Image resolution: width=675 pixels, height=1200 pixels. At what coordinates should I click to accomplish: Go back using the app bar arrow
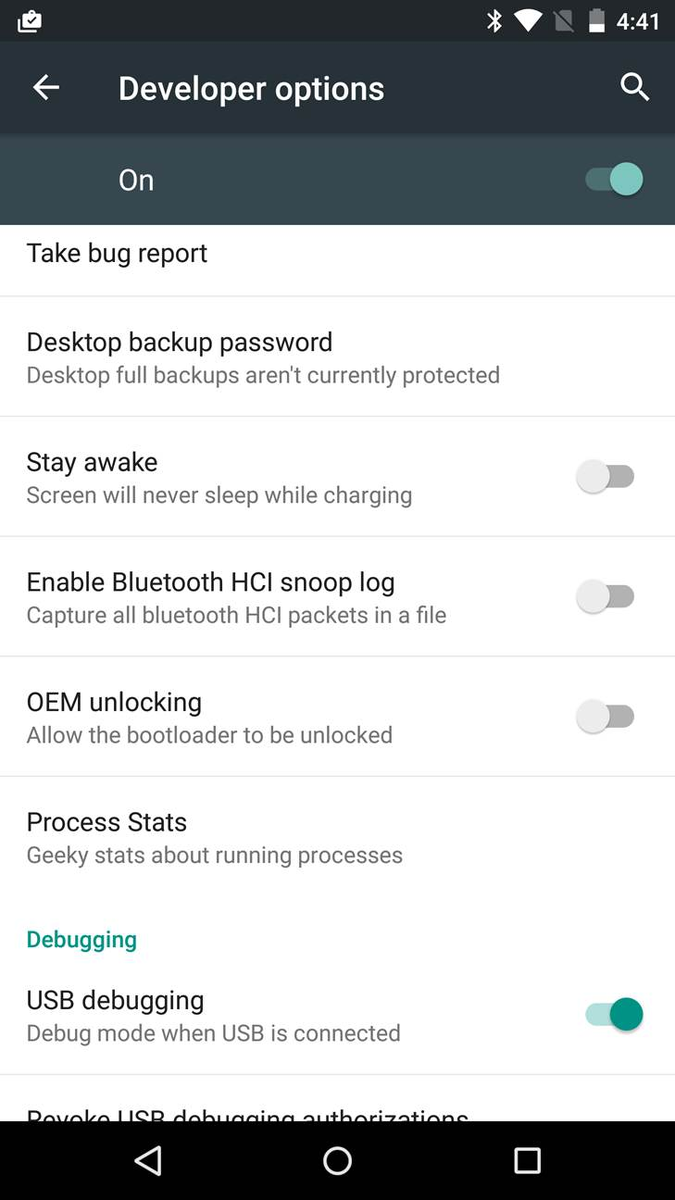point(46,88)
